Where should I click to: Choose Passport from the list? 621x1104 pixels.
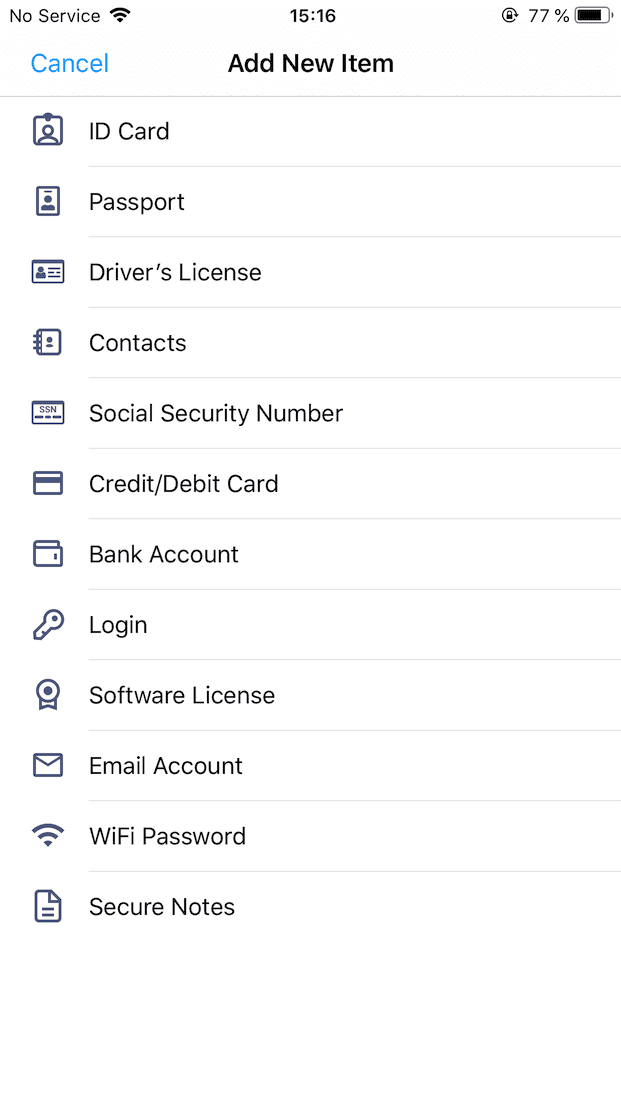[x=137, y=202]
